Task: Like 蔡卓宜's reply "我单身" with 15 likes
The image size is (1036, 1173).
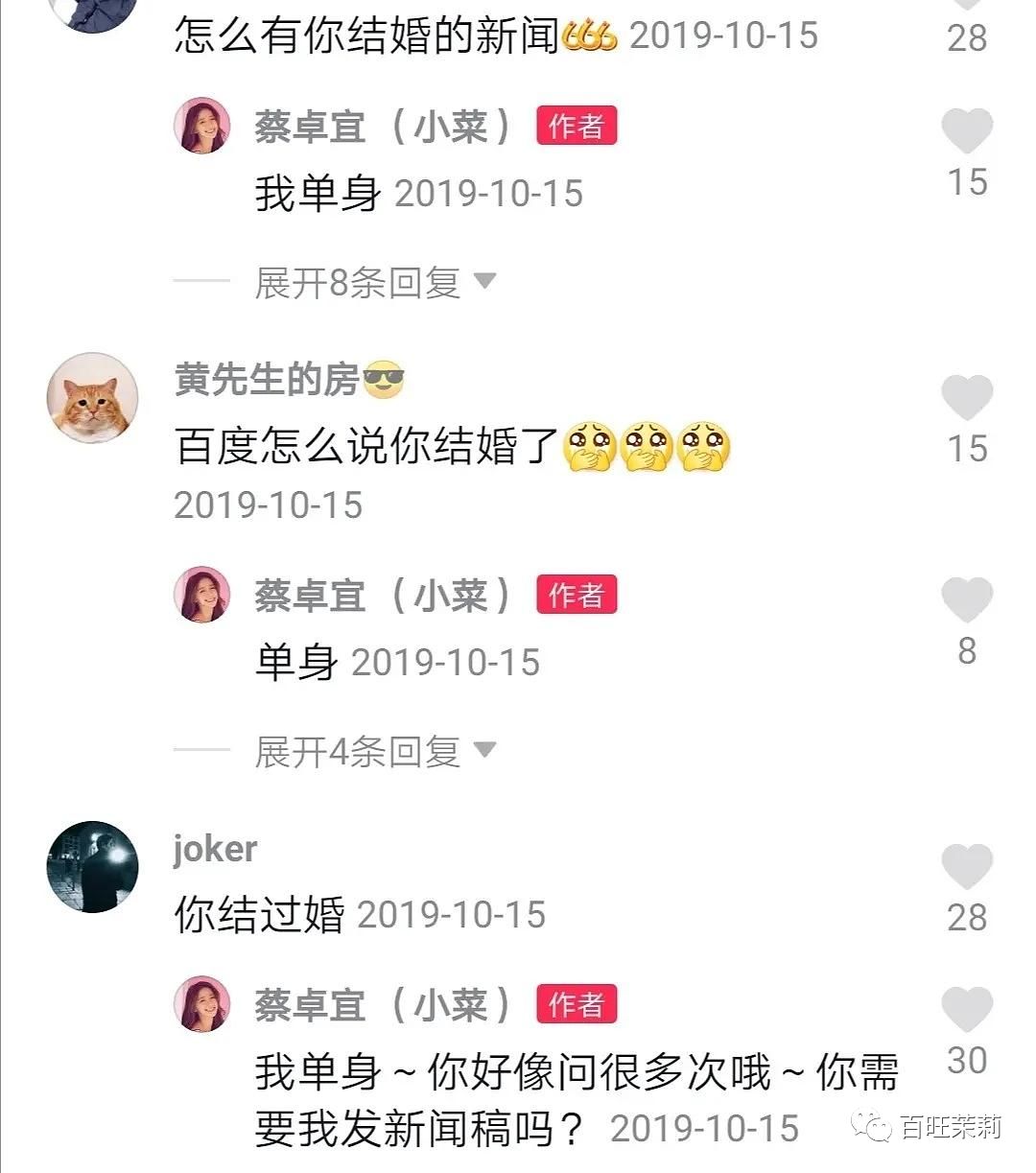Action: (x=966, y=131)
